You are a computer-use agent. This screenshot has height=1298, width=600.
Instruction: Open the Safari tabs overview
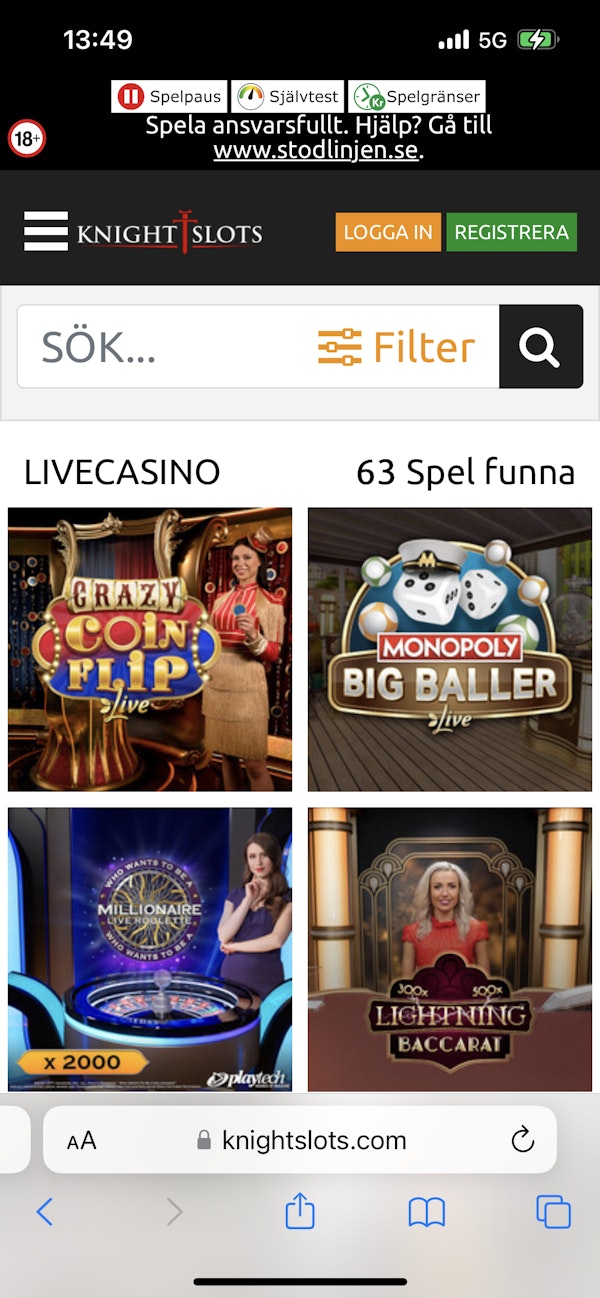pyautogui.click(x=553, y=1212)
